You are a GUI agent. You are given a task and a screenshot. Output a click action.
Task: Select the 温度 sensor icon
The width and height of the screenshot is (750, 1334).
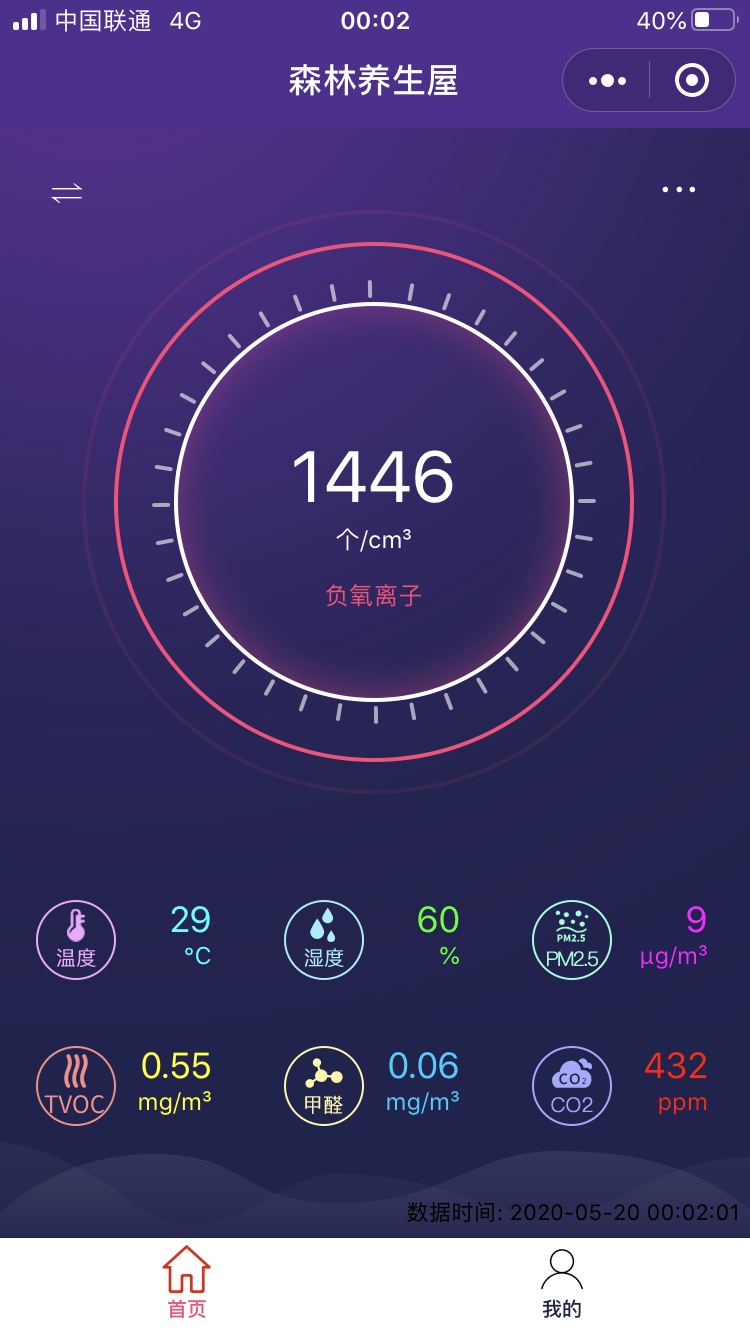coord(76,940)
